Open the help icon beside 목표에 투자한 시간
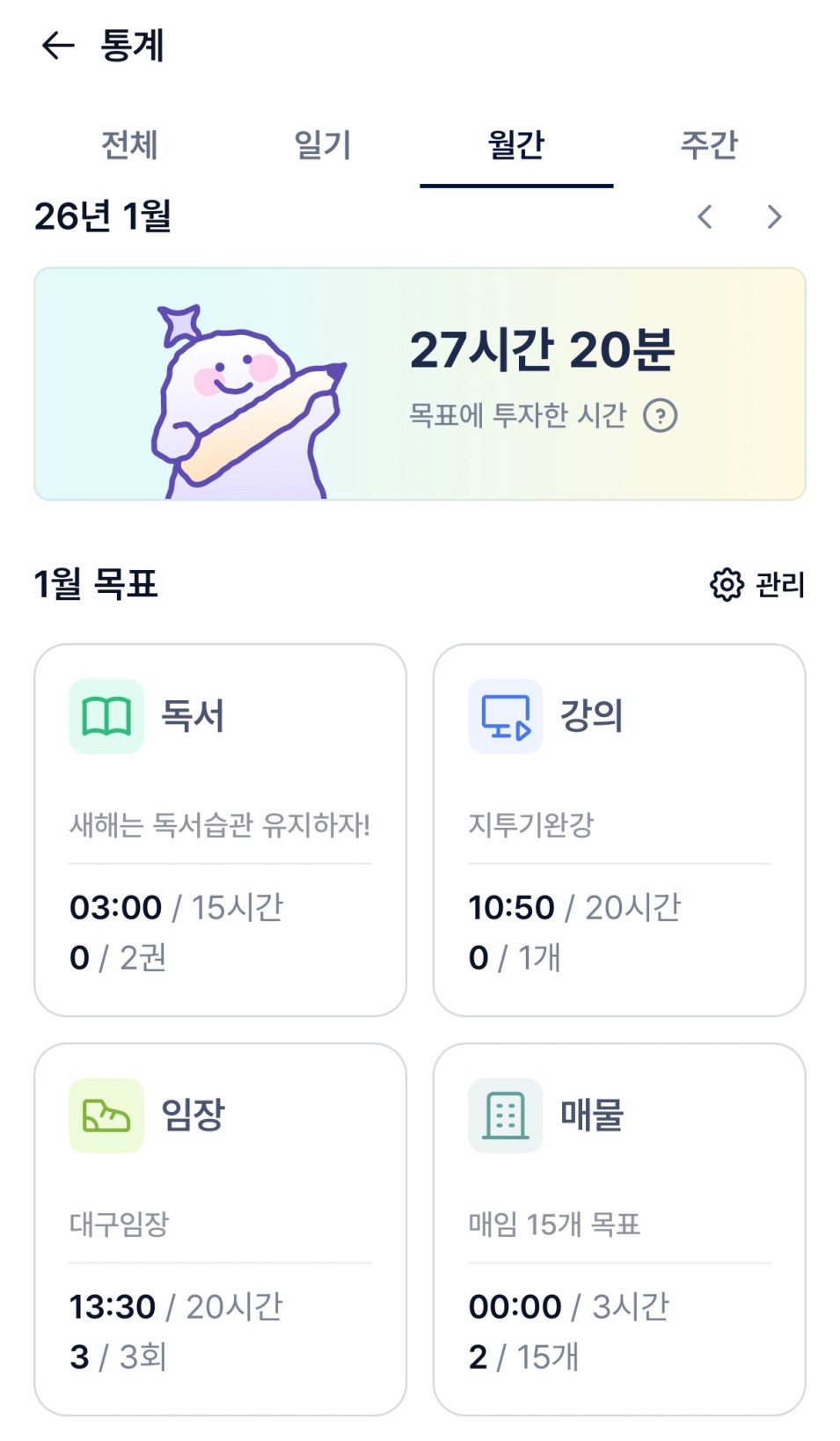Viewport: 840px width, 1441px height. [x=660, y=416]
